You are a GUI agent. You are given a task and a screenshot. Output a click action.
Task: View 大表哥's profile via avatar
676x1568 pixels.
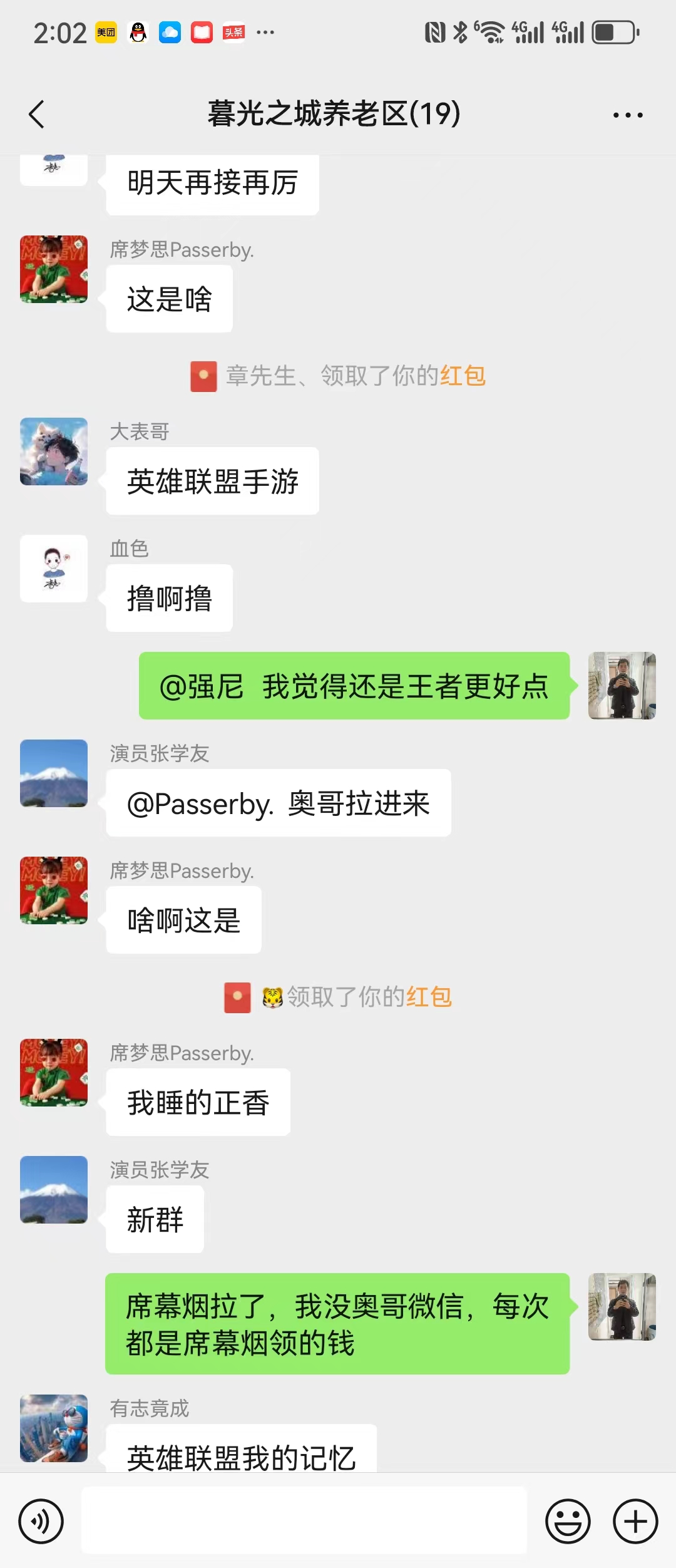coord(54,451)
